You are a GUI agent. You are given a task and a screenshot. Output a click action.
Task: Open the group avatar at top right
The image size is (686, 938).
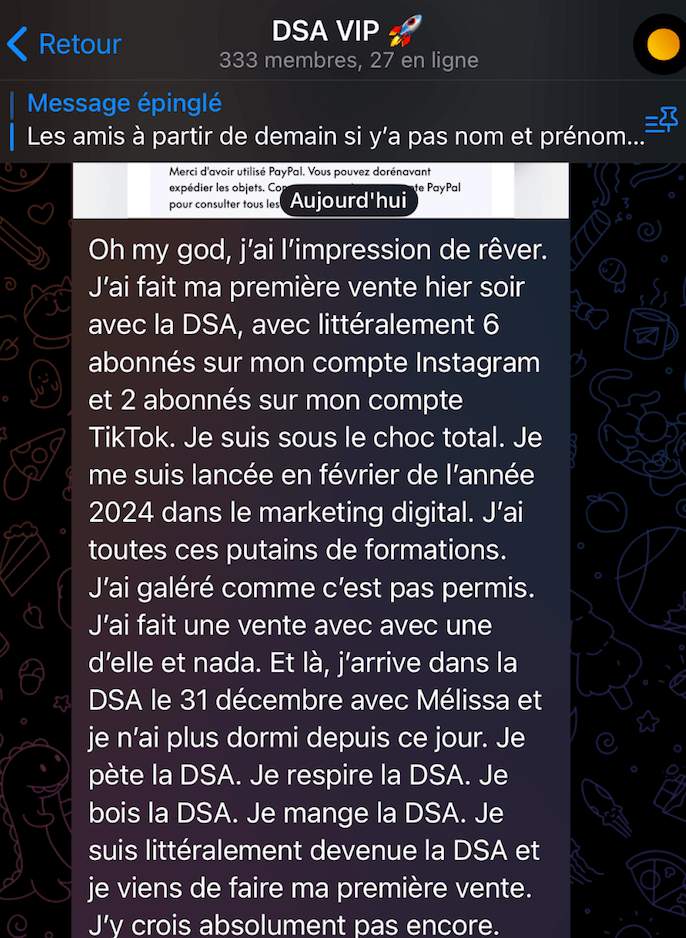pos(661,45)
